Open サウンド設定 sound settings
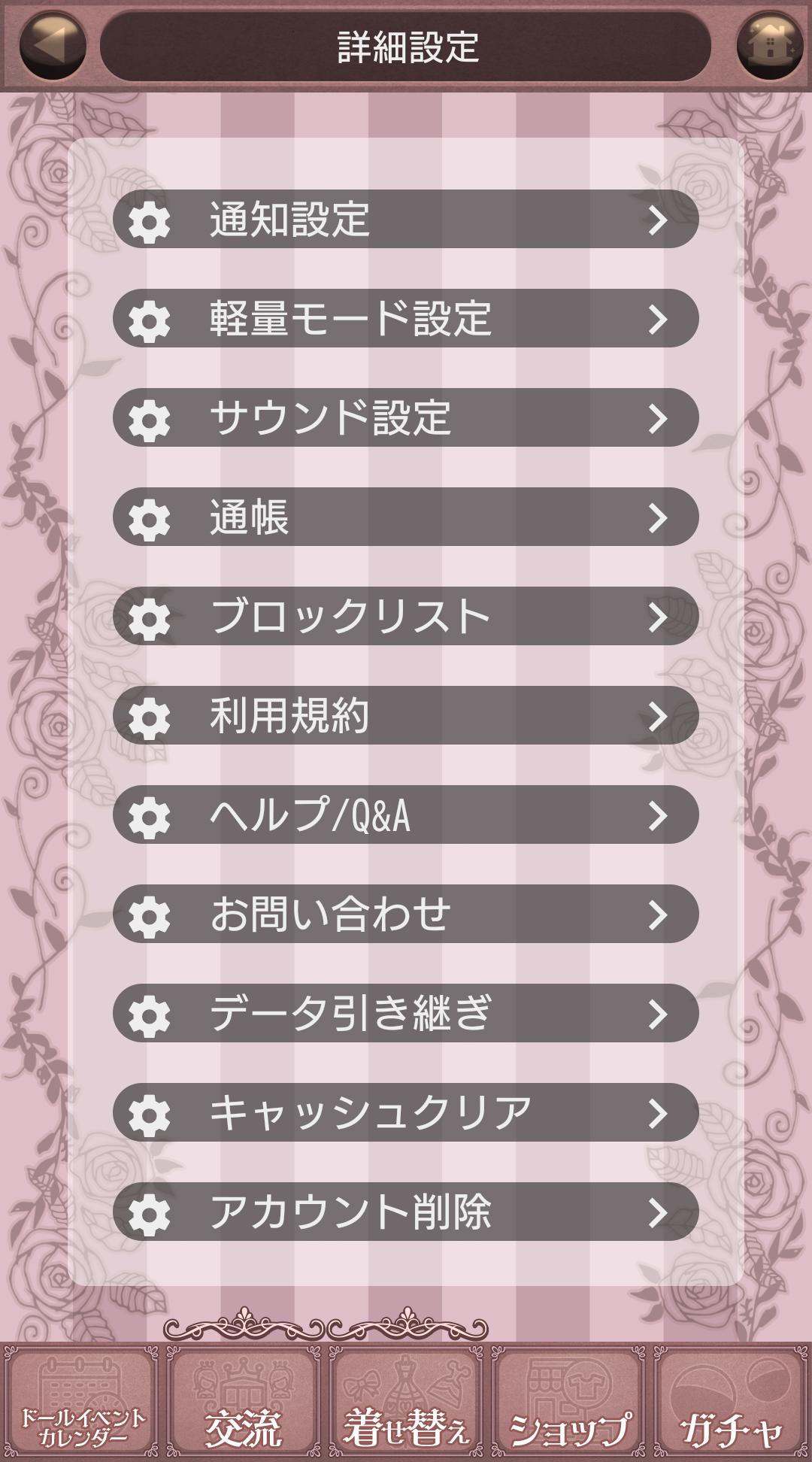 coord(406,418)
